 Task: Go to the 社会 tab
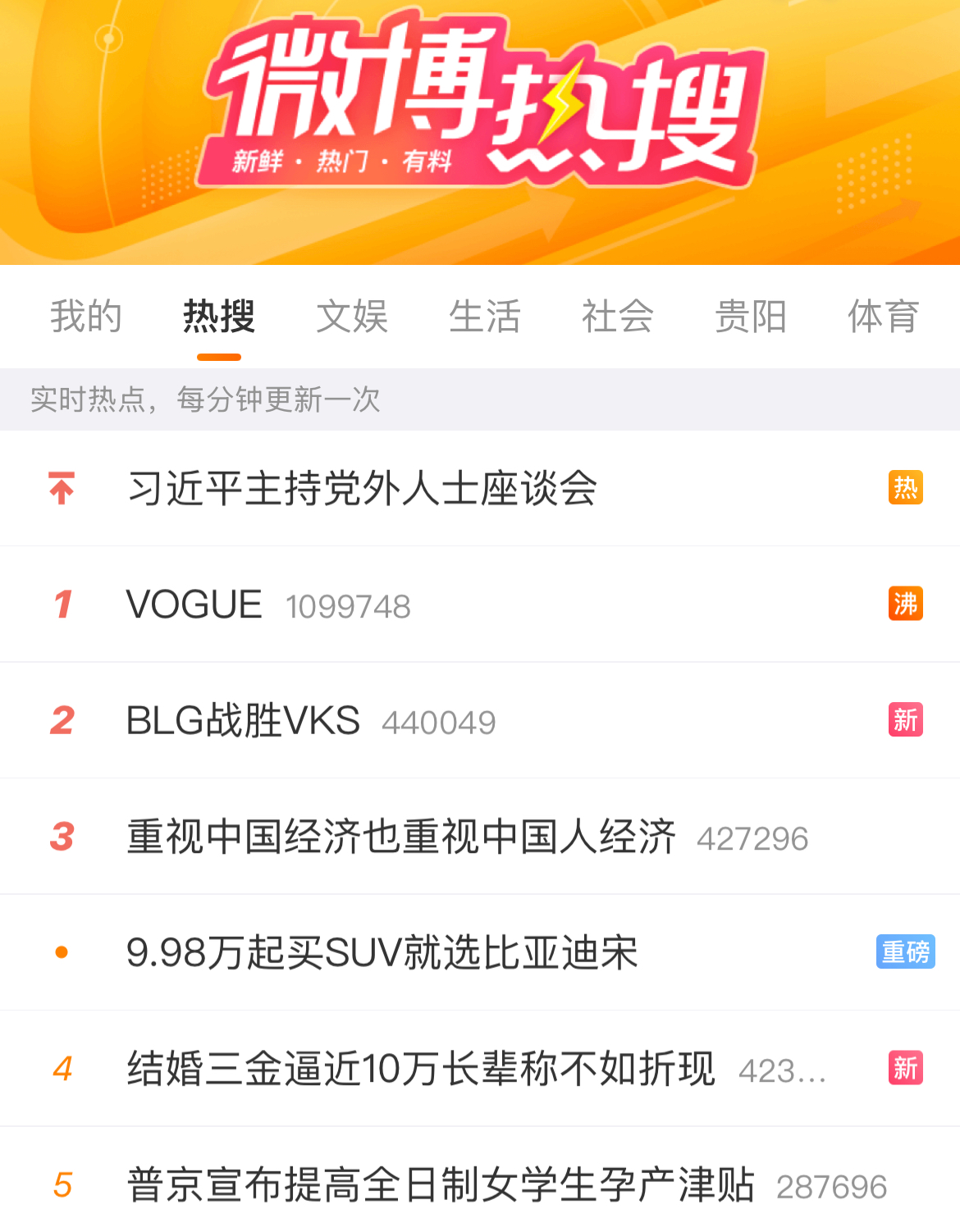618,317
